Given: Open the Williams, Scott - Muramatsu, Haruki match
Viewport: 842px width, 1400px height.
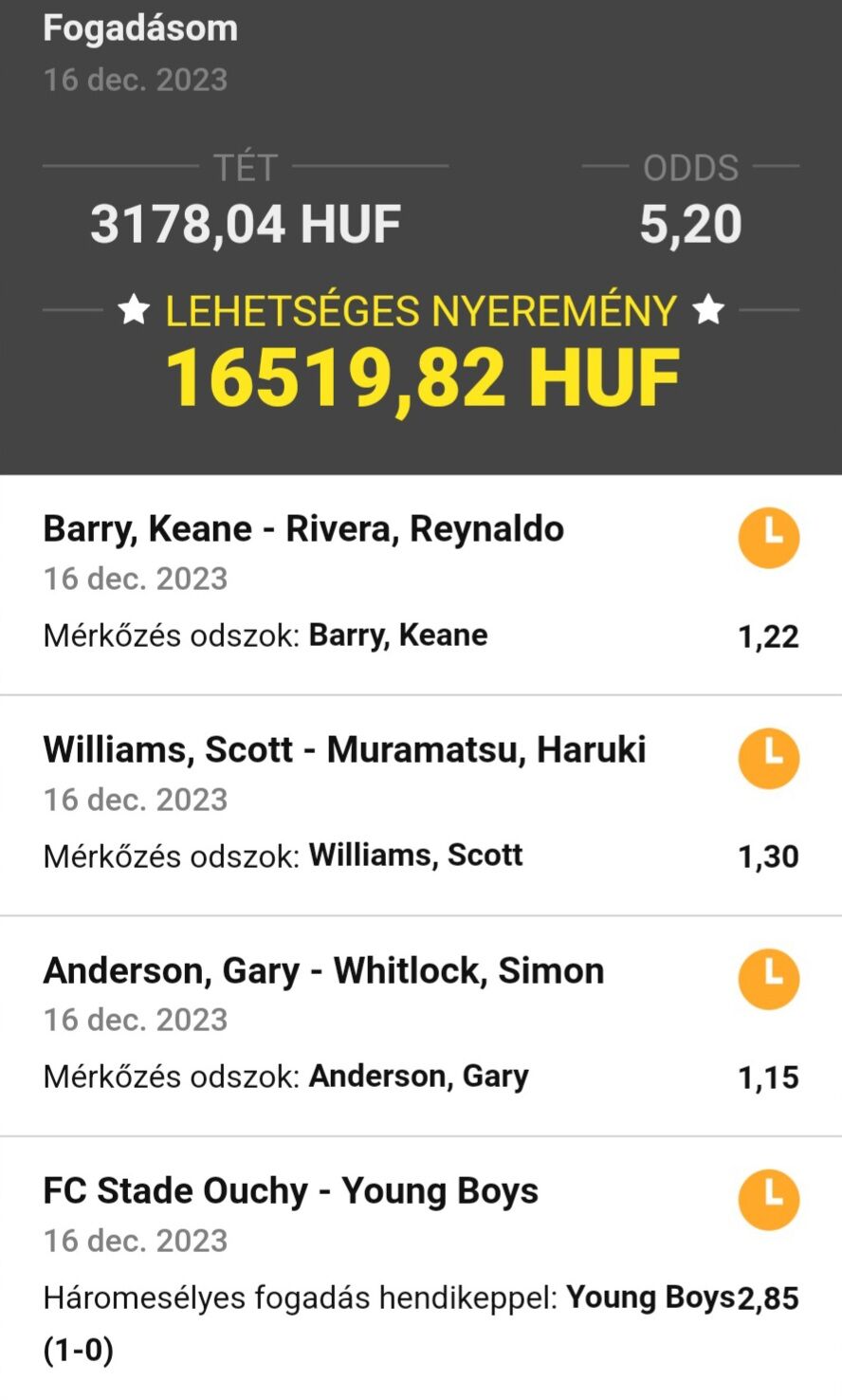Looking at the screenshot, I should pos(344,750).
